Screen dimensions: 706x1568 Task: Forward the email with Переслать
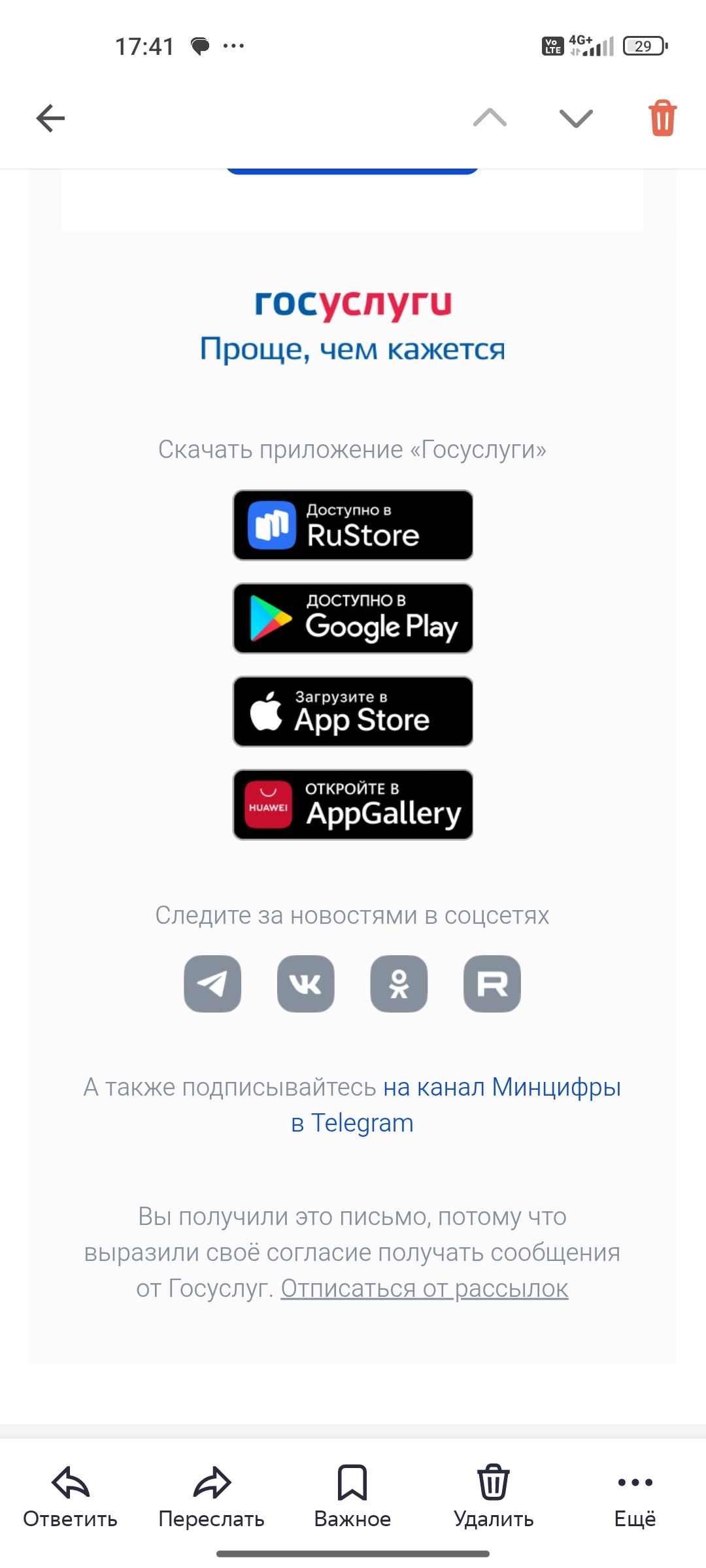pyautogui.click(x=211, y=1496)
